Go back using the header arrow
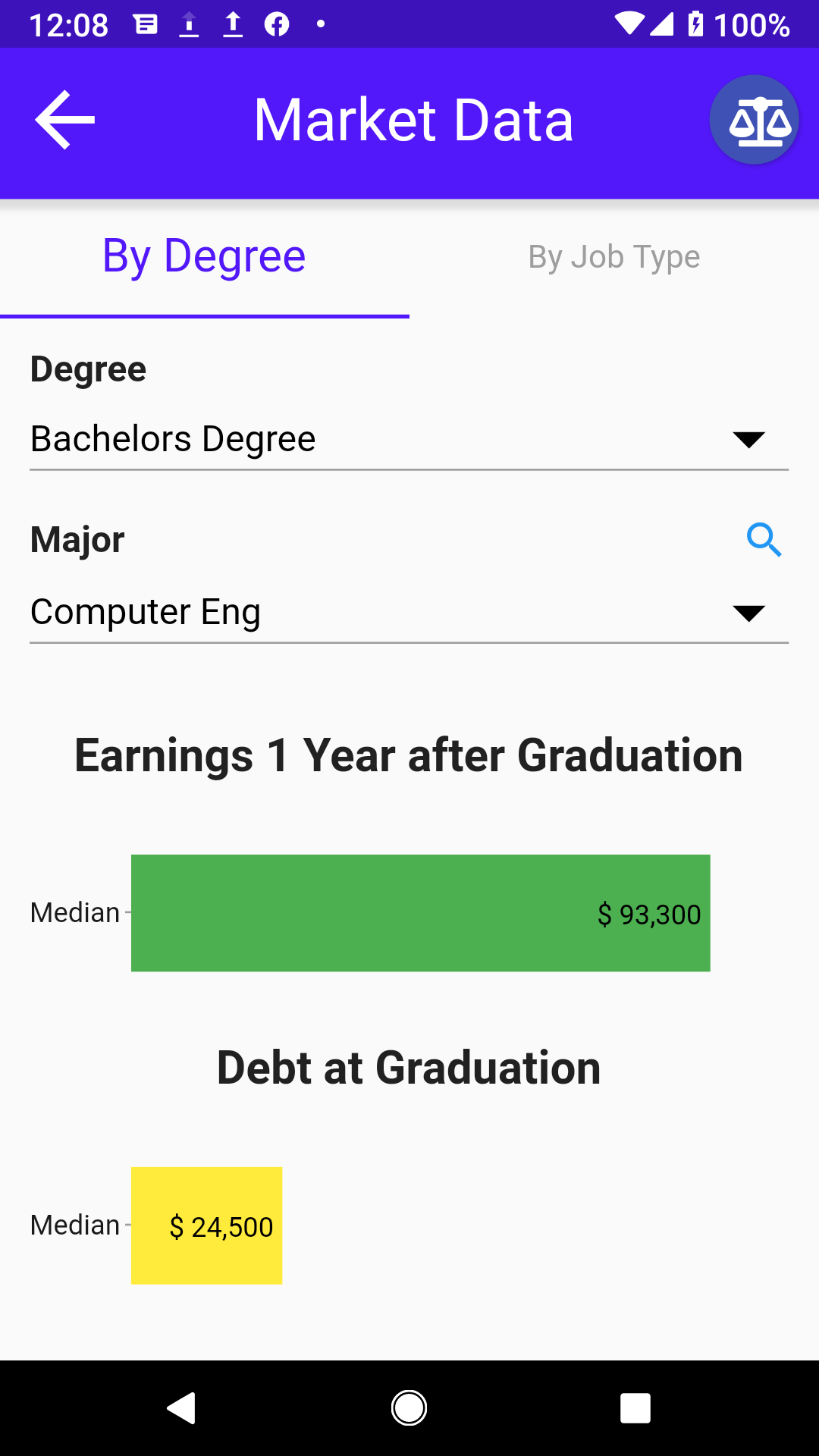 65,120
